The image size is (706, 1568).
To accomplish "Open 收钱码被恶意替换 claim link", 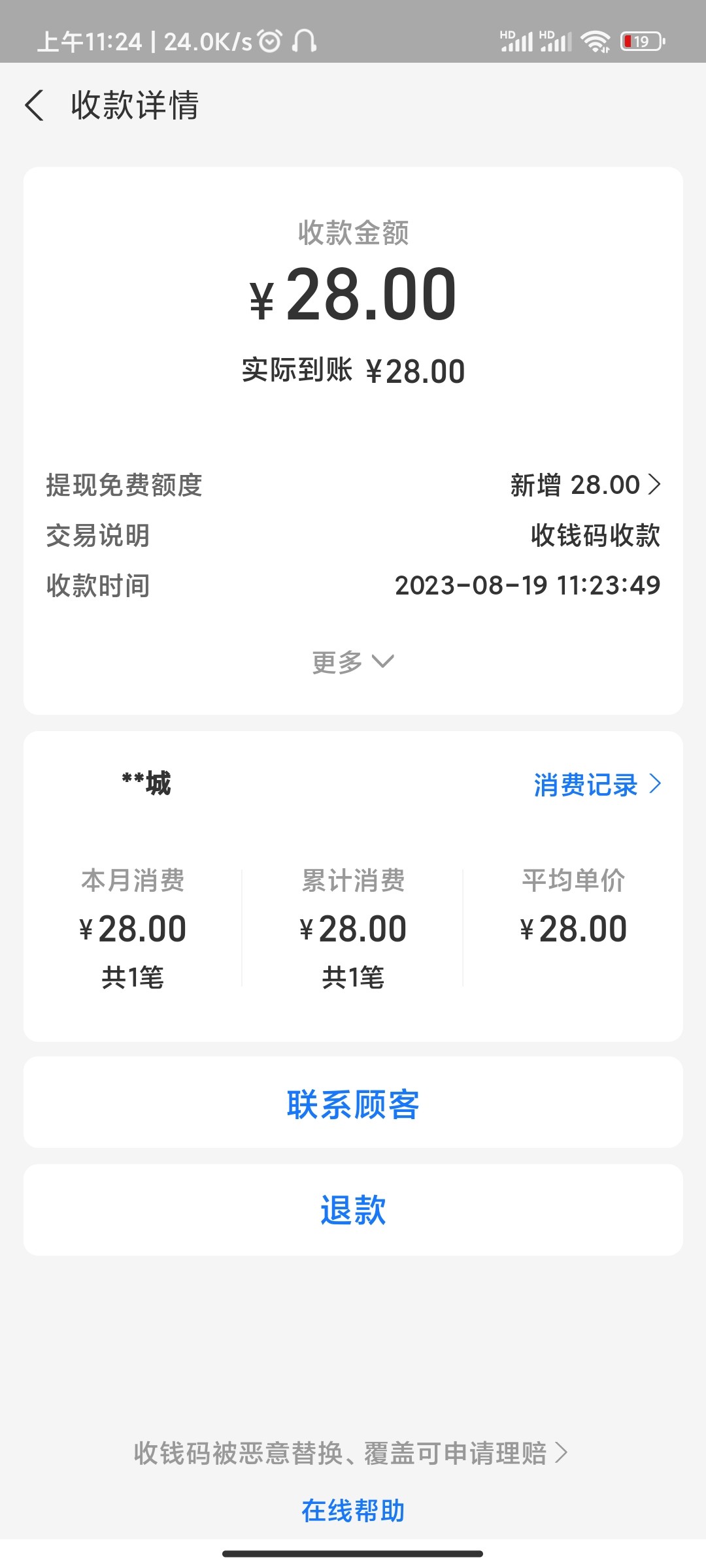I will [x=350, y=1453].
